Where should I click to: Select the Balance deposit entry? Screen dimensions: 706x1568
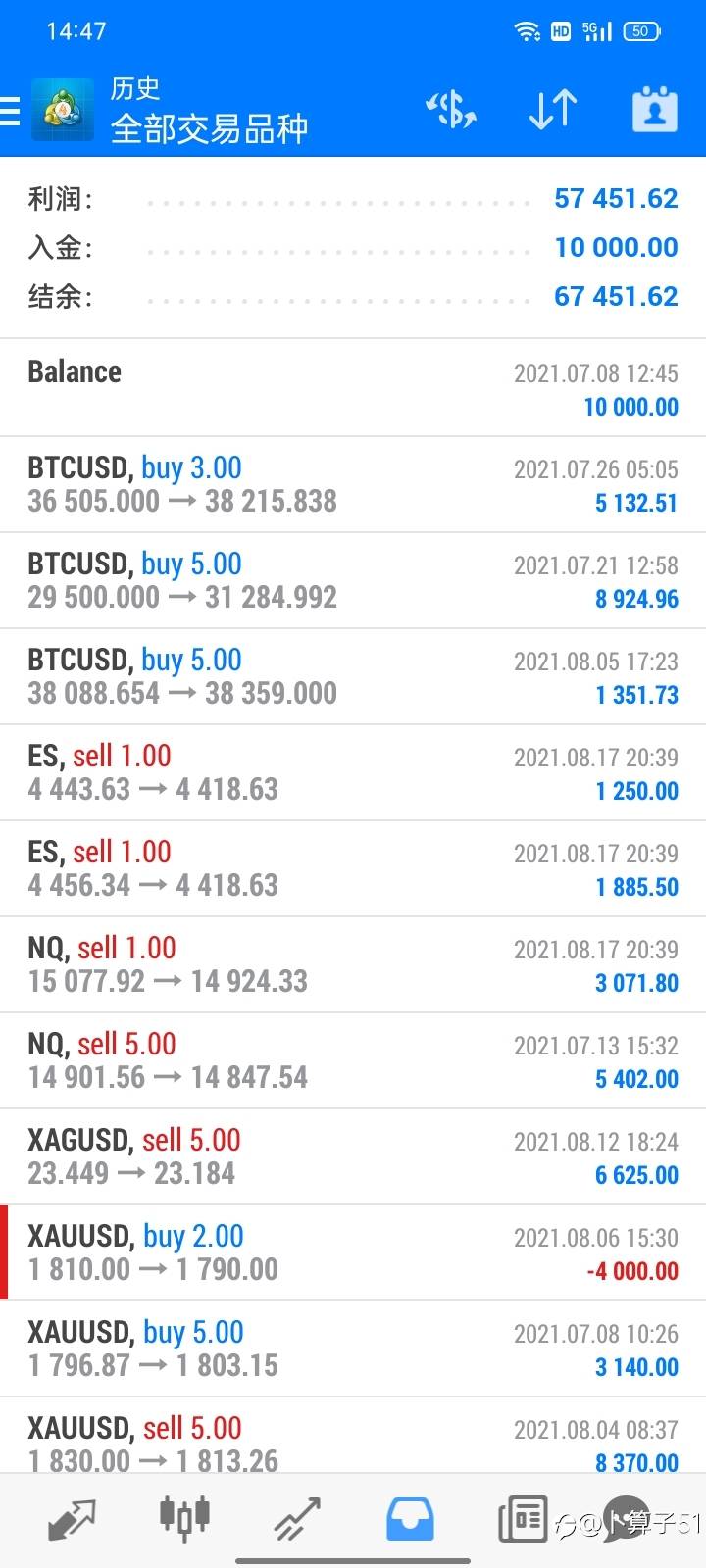pos(353,388)
